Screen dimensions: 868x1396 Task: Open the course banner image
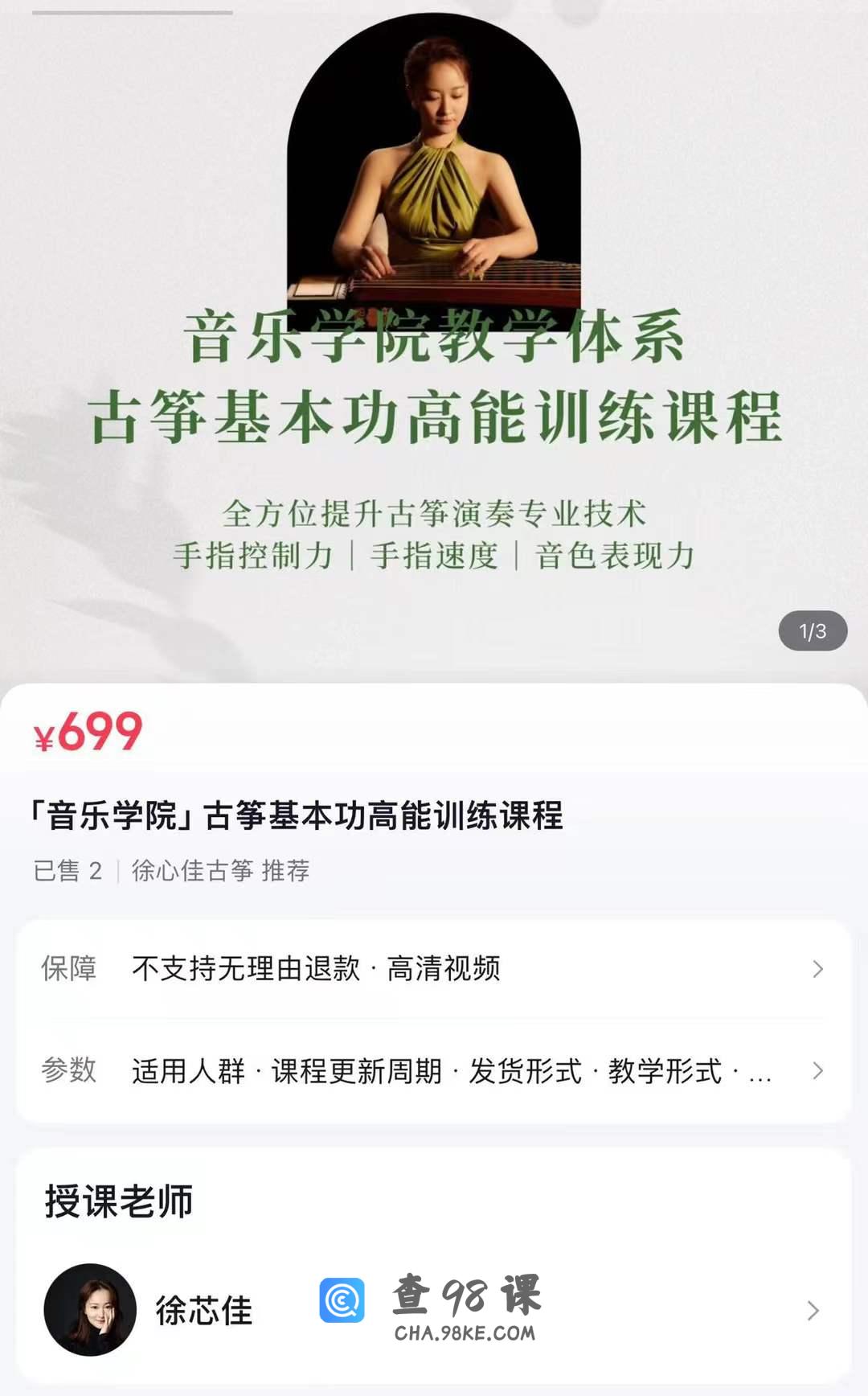coord(434,338)
